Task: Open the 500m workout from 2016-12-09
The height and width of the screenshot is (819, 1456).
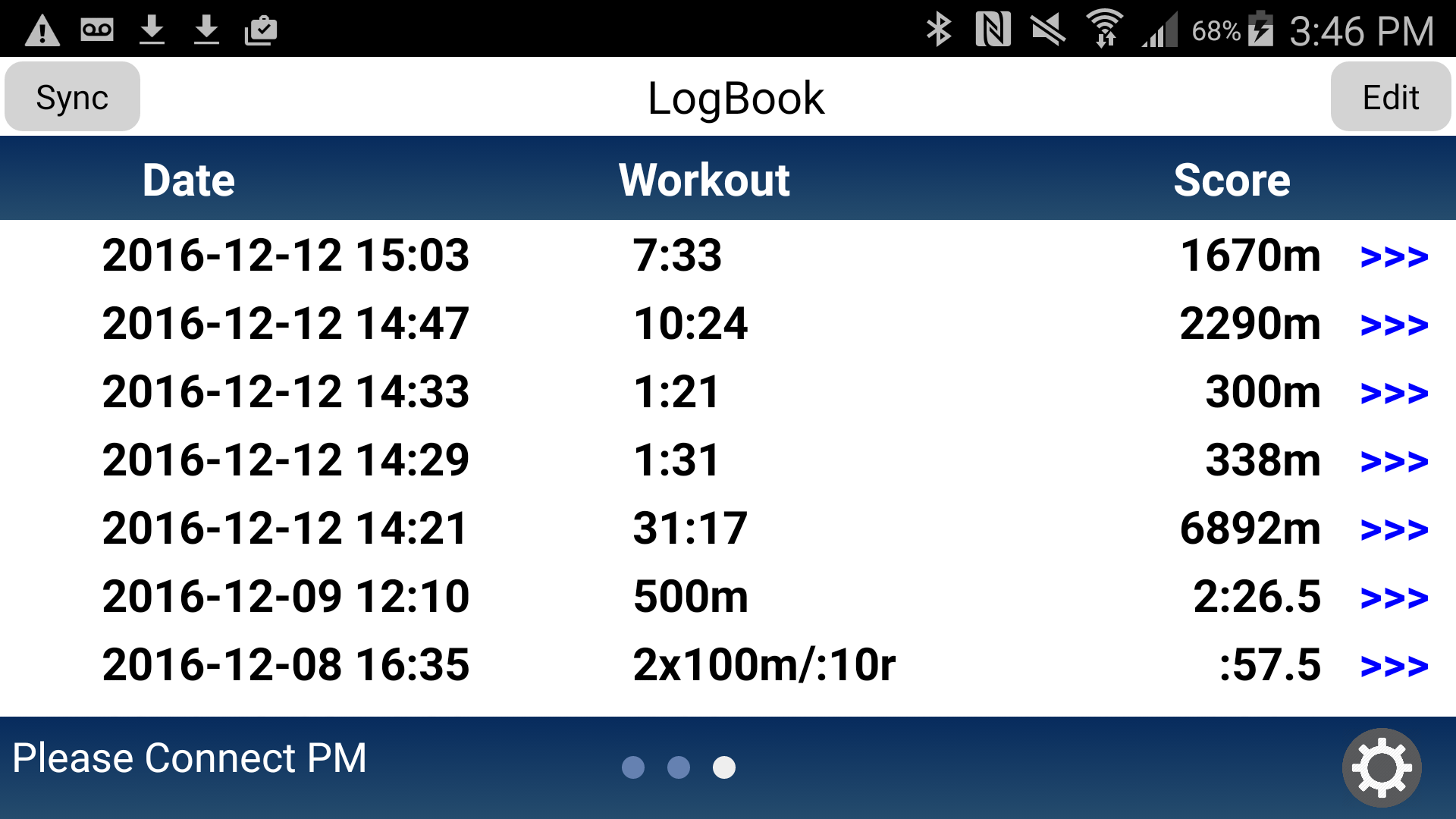Action: click(x=1394, y=598)
